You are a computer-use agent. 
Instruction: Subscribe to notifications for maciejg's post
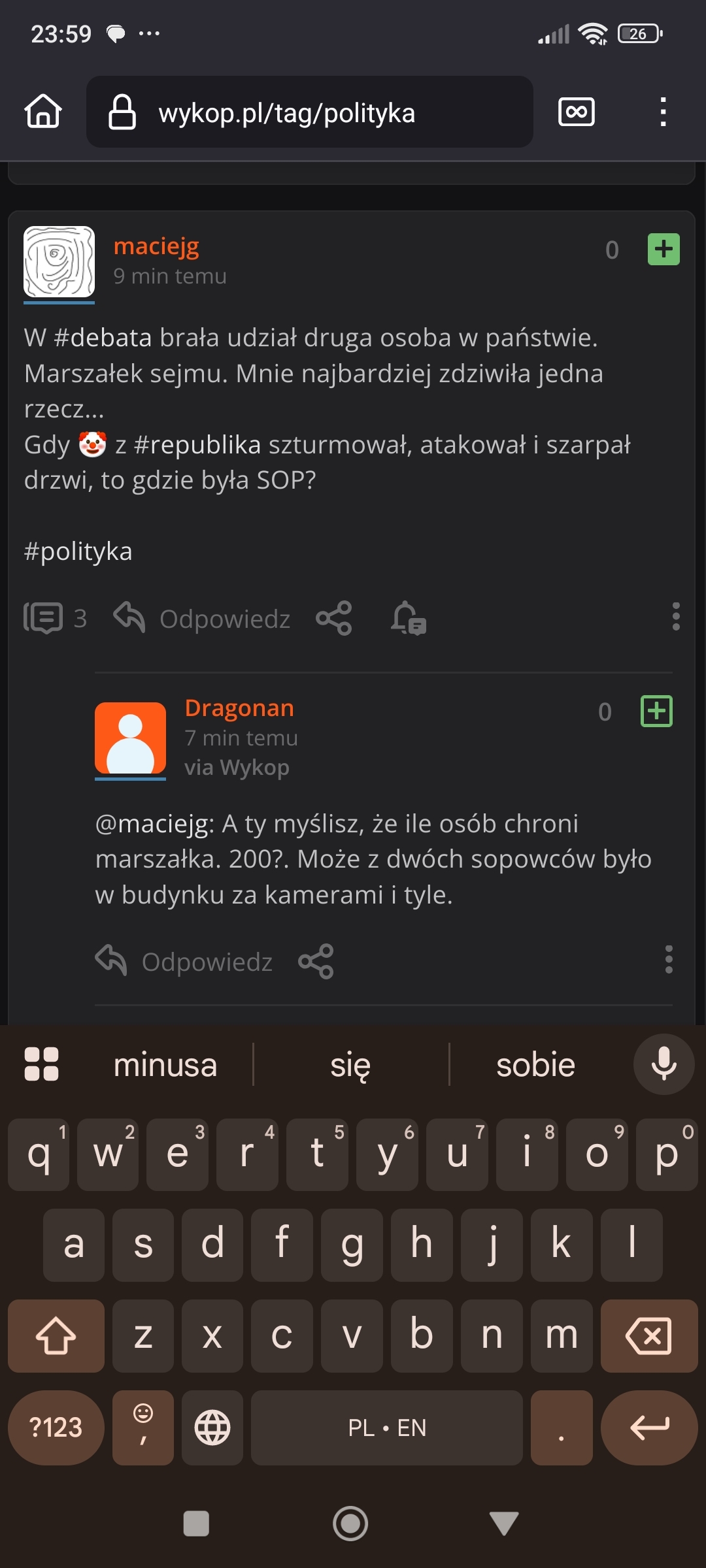[x=409, y=618]
